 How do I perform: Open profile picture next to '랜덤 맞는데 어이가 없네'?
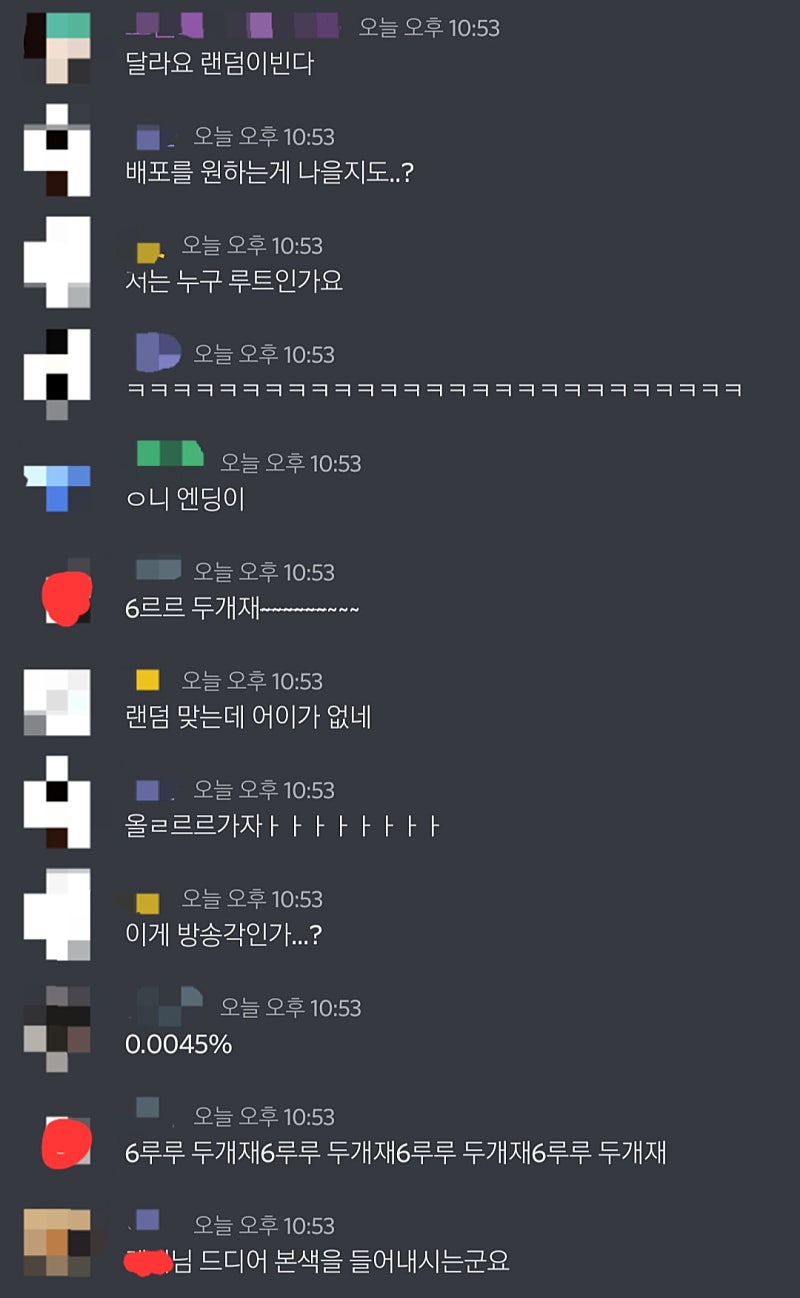click(57, 700)
